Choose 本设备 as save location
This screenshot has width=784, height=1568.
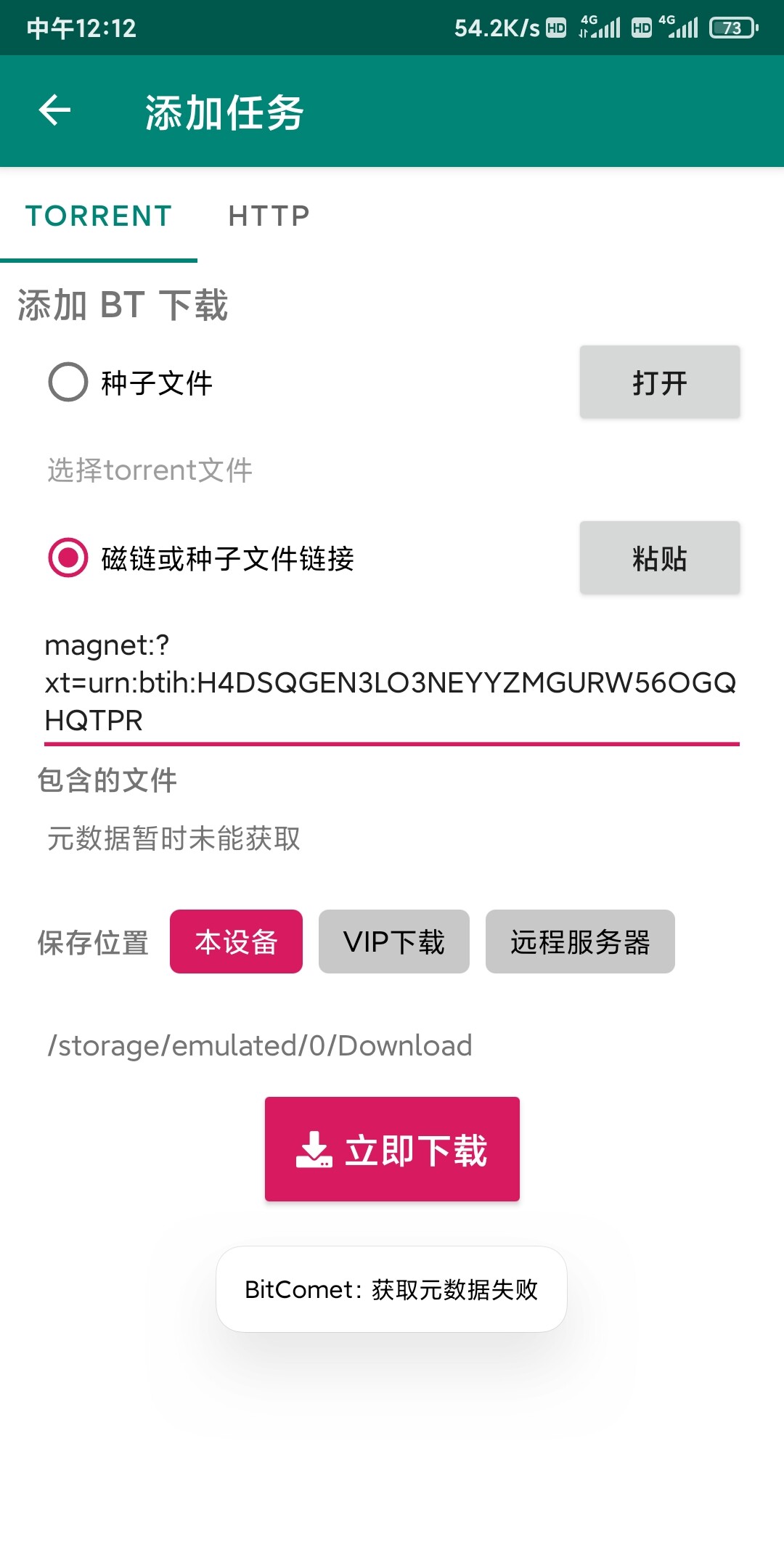[236, 942]
